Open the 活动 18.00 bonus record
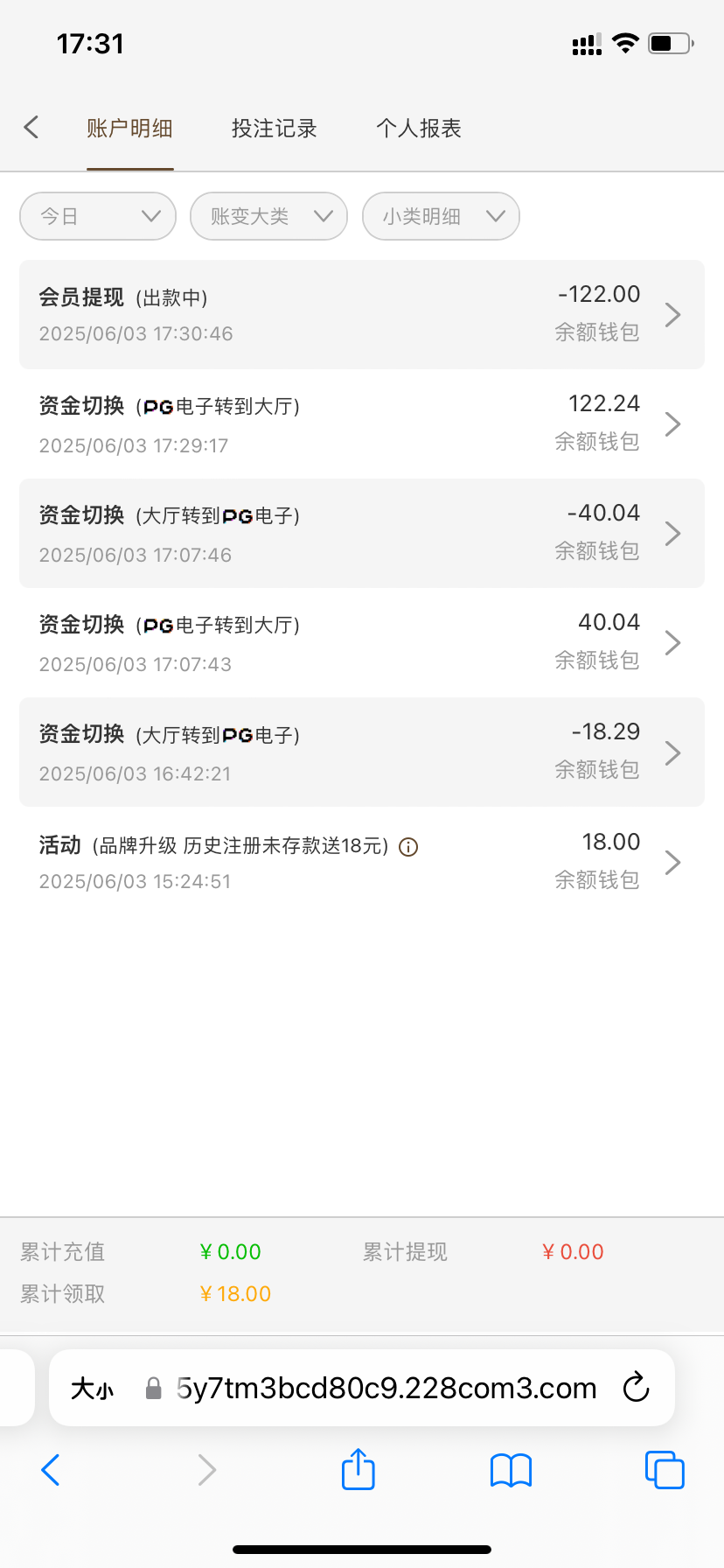 (x=362, y=862)
